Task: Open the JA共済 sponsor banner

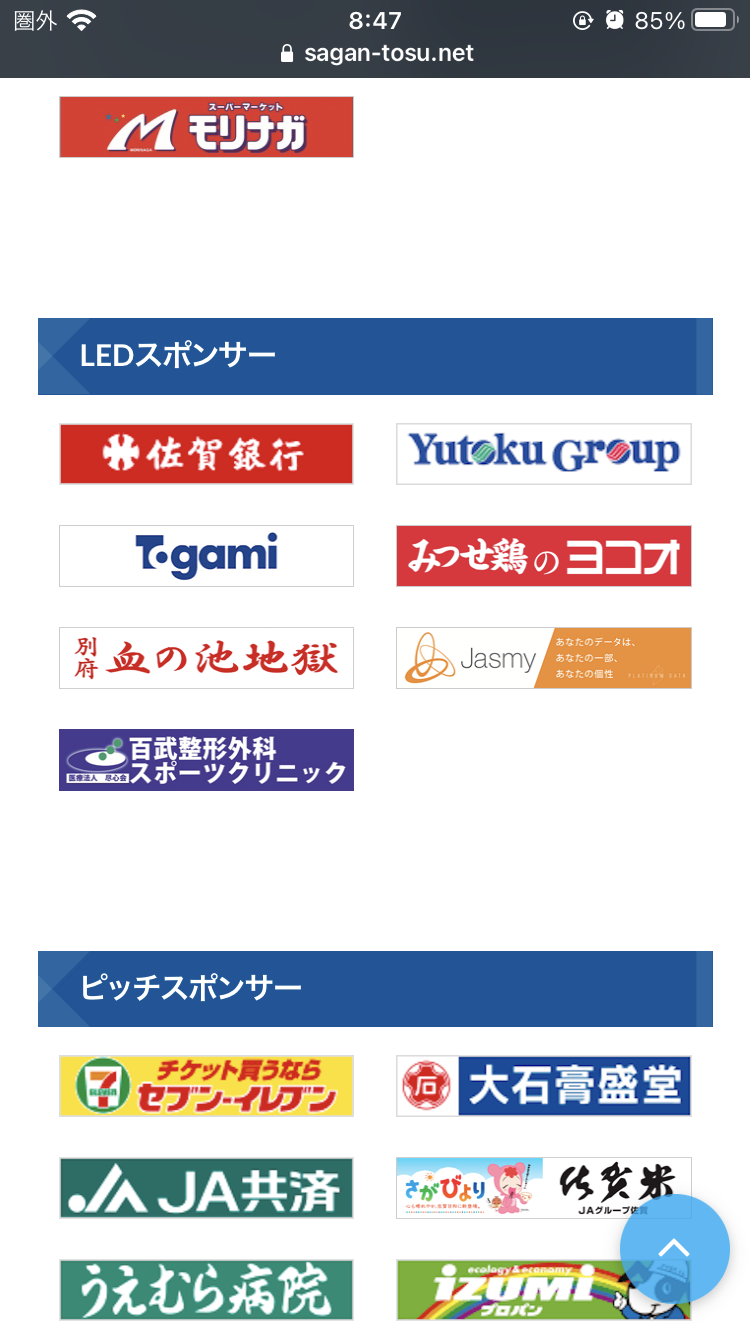Action: (x=206, y=1188)
